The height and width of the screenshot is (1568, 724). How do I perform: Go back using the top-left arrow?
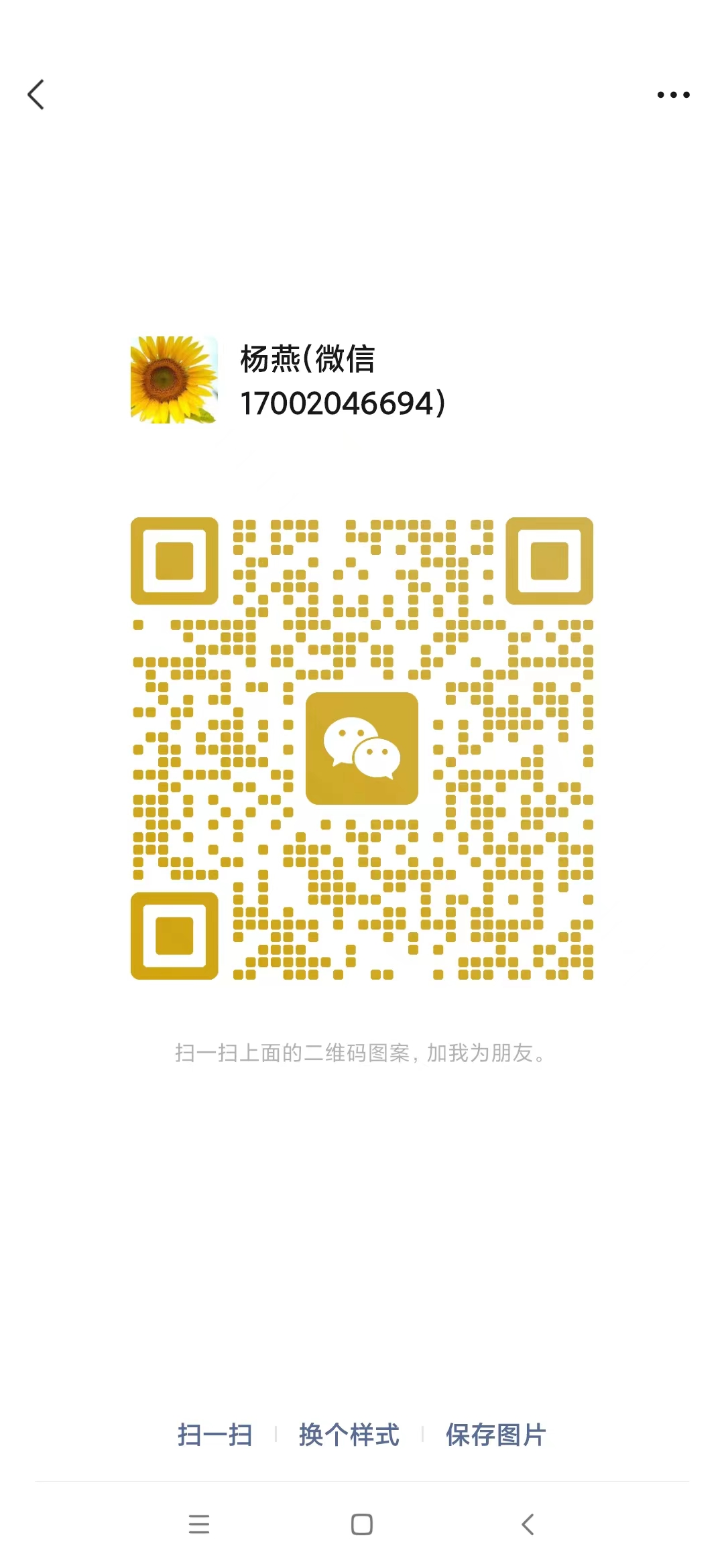click(36, 94)
